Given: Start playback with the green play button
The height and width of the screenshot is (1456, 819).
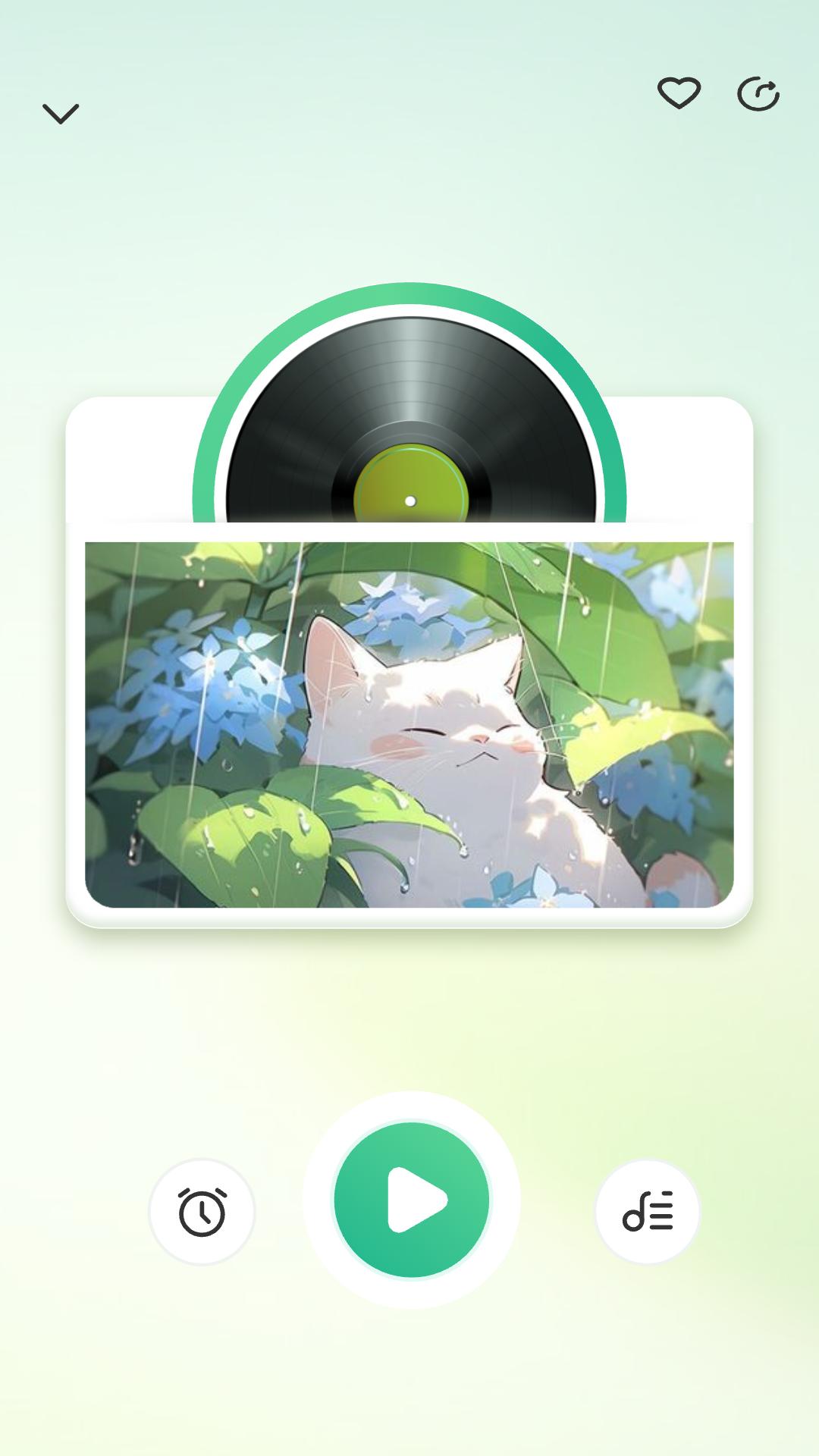Looking at the screenshot, I should point(412,1200).
